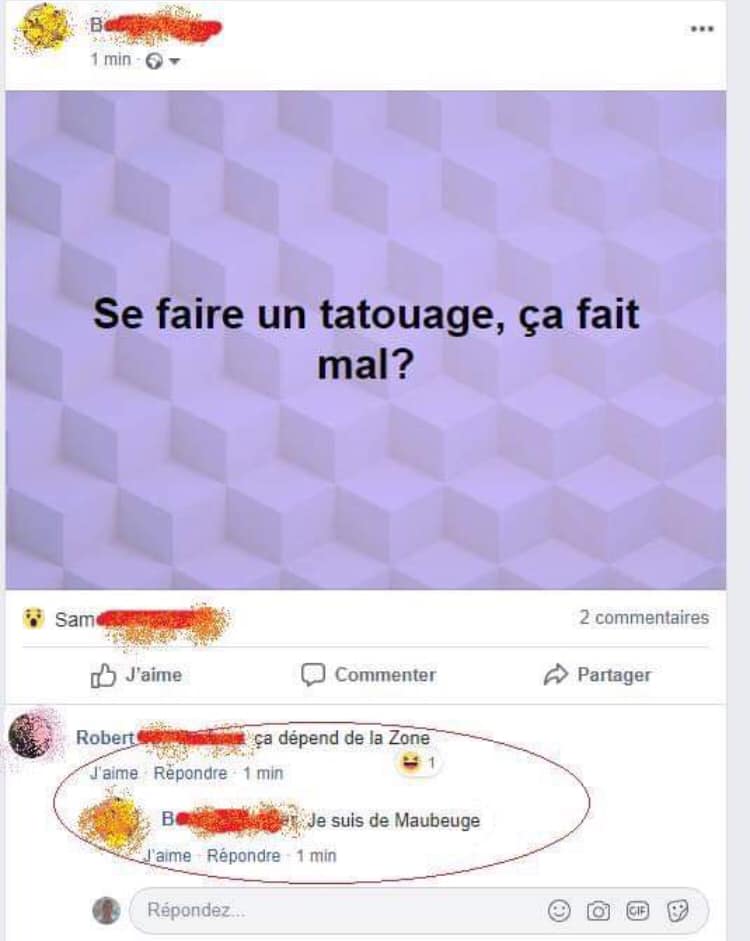View the haha reaction on Robert's comment
Screen dimensions: 750x941
pyautogui.click(x=419, y=764)
